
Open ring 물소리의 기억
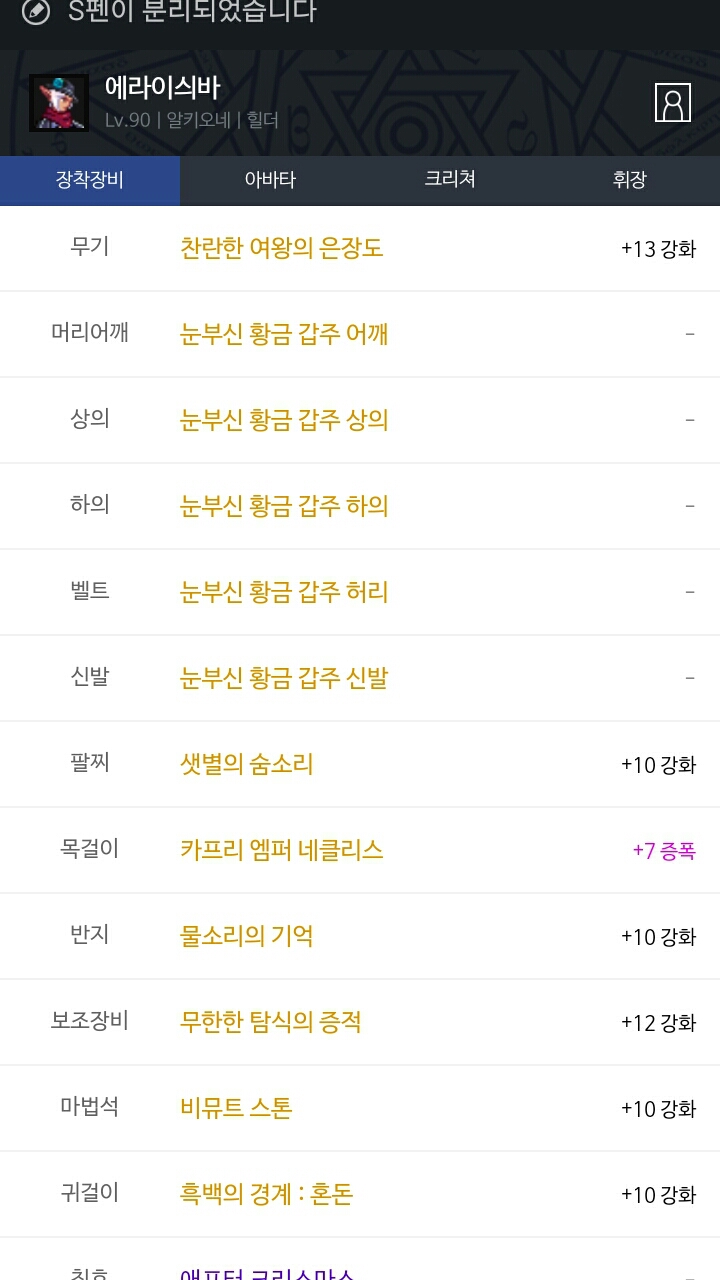pos(360,936)
